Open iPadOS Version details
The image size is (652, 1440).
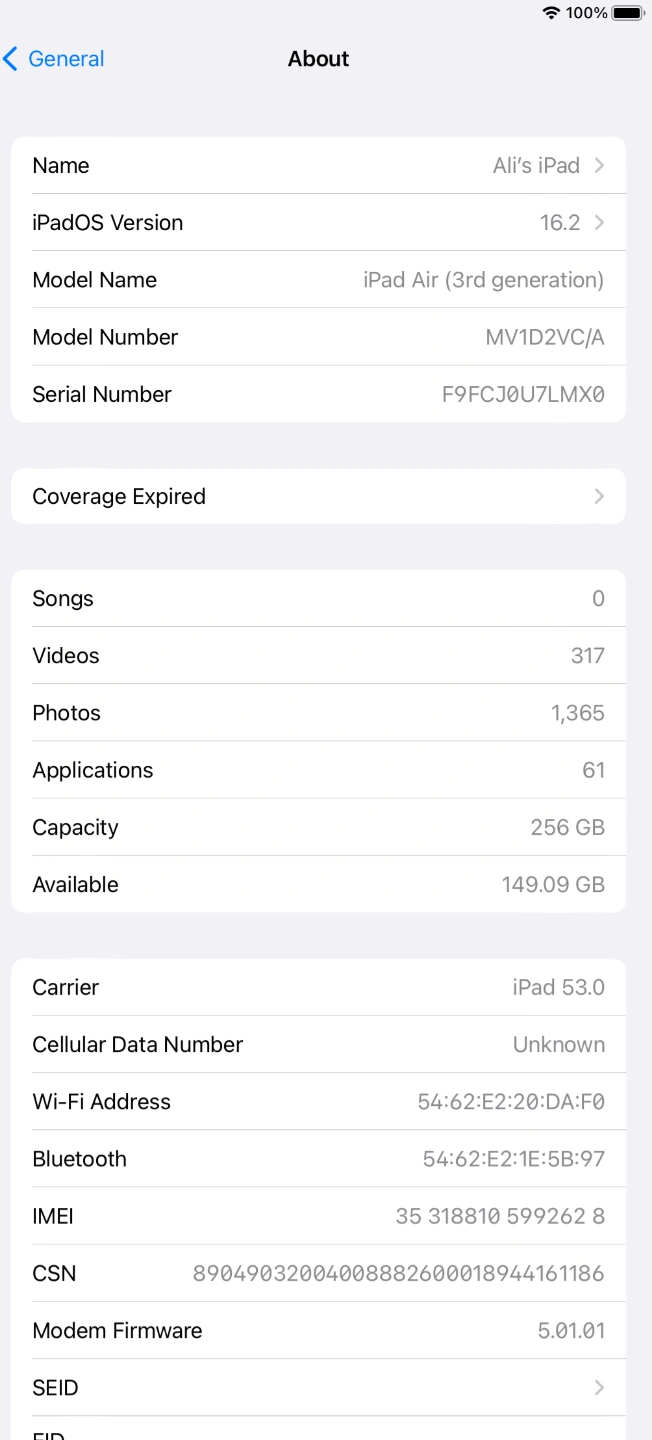[318, 223]
